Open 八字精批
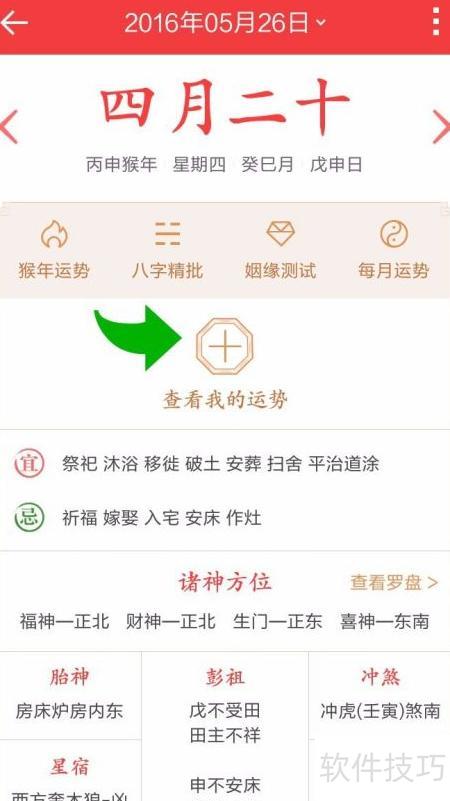Image resolution: width=450 pixels, height=801 pixels. (168, 249)
